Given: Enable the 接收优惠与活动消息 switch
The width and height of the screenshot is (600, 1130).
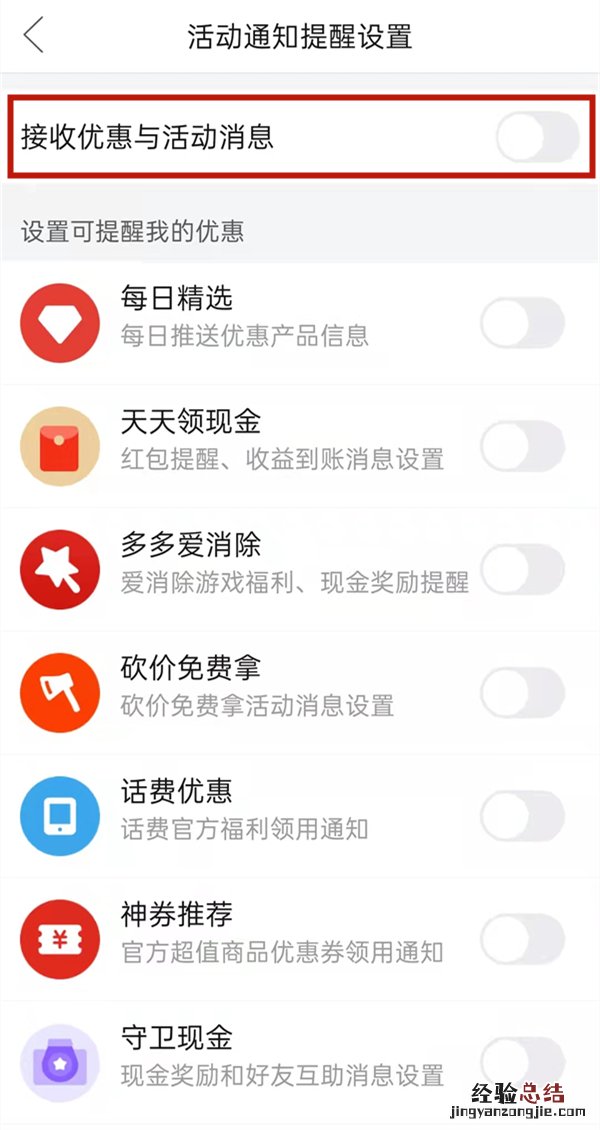Looking at the screenshot, I should pos(537,137).
